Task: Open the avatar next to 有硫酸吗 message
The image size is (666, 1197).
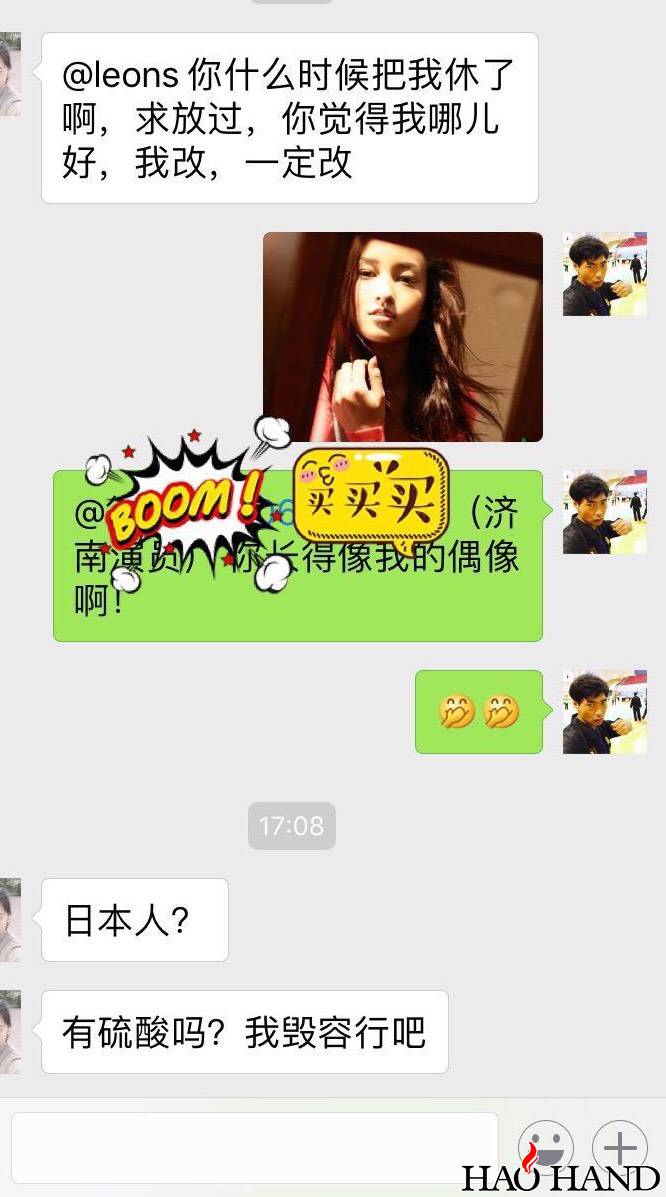Action: (10, 1032)
